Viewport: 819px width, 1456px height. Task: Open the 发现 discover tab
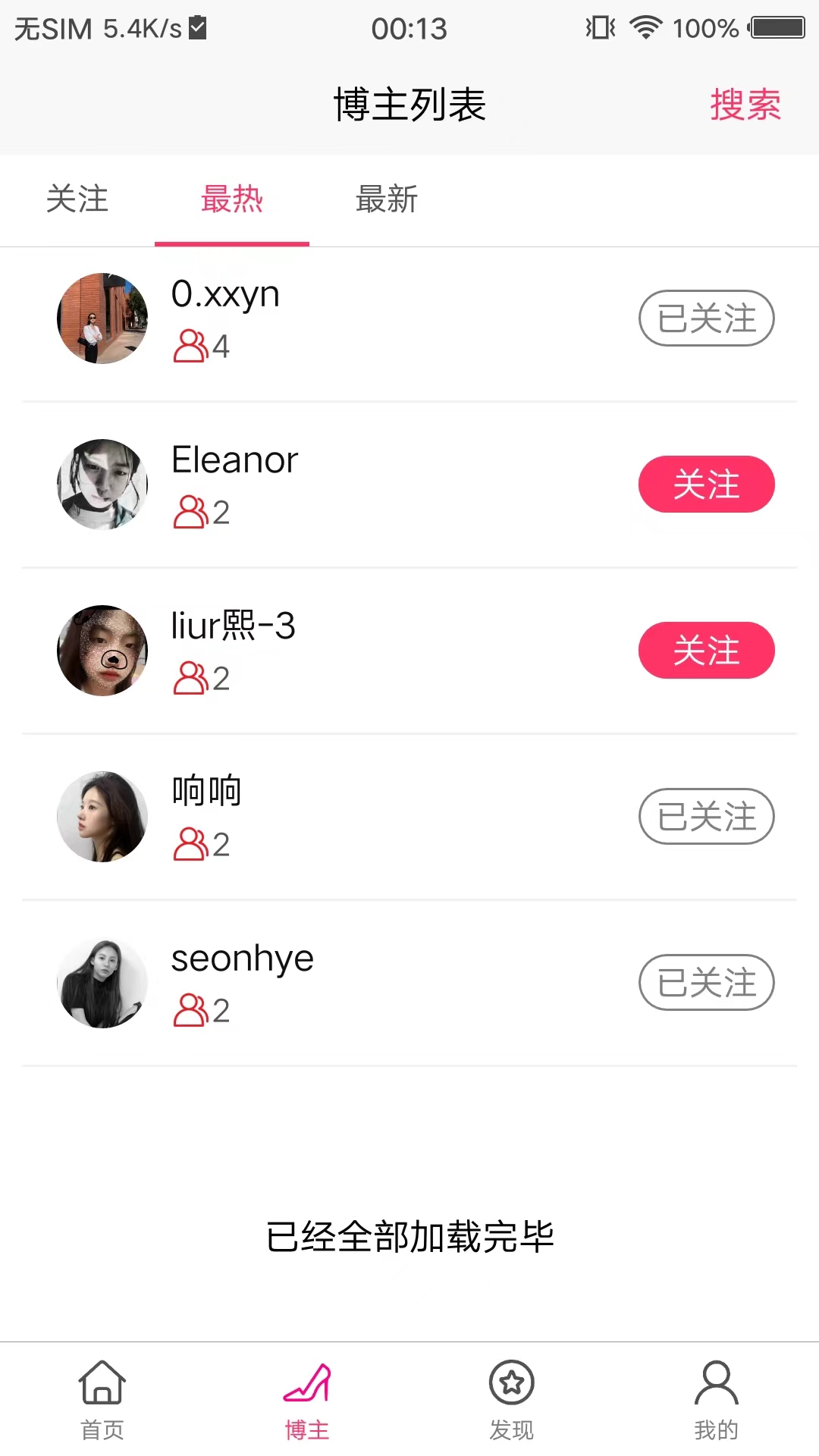[512, 1399]
